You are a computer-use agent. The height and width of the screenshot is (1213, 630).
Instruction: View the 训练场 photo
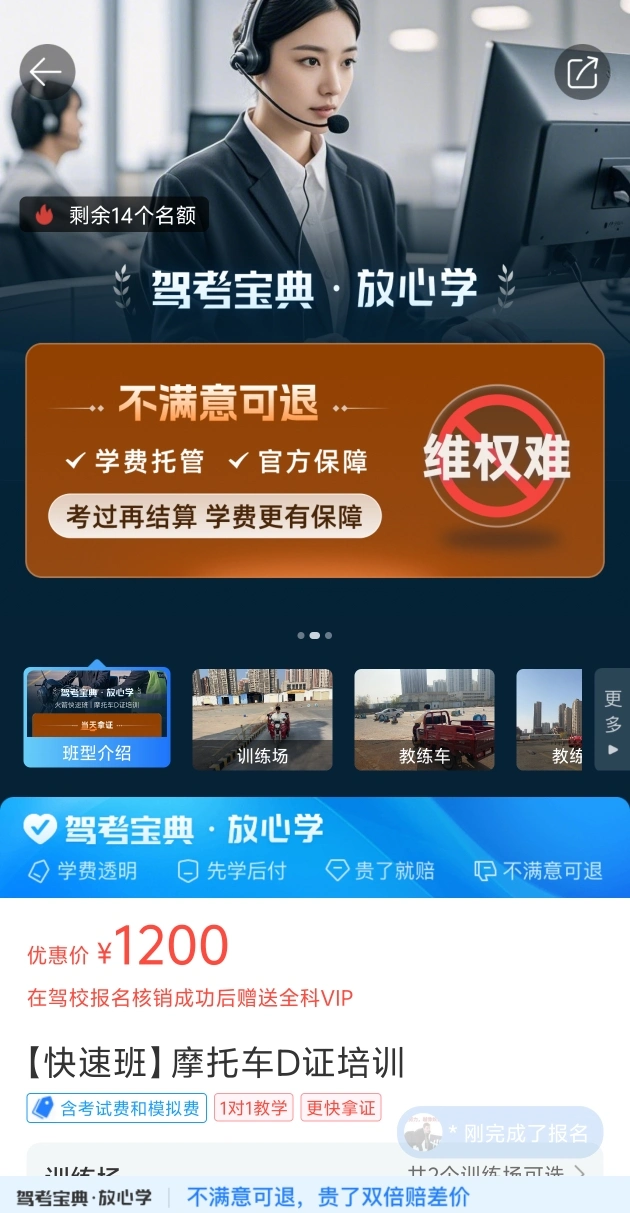(262, 720)
